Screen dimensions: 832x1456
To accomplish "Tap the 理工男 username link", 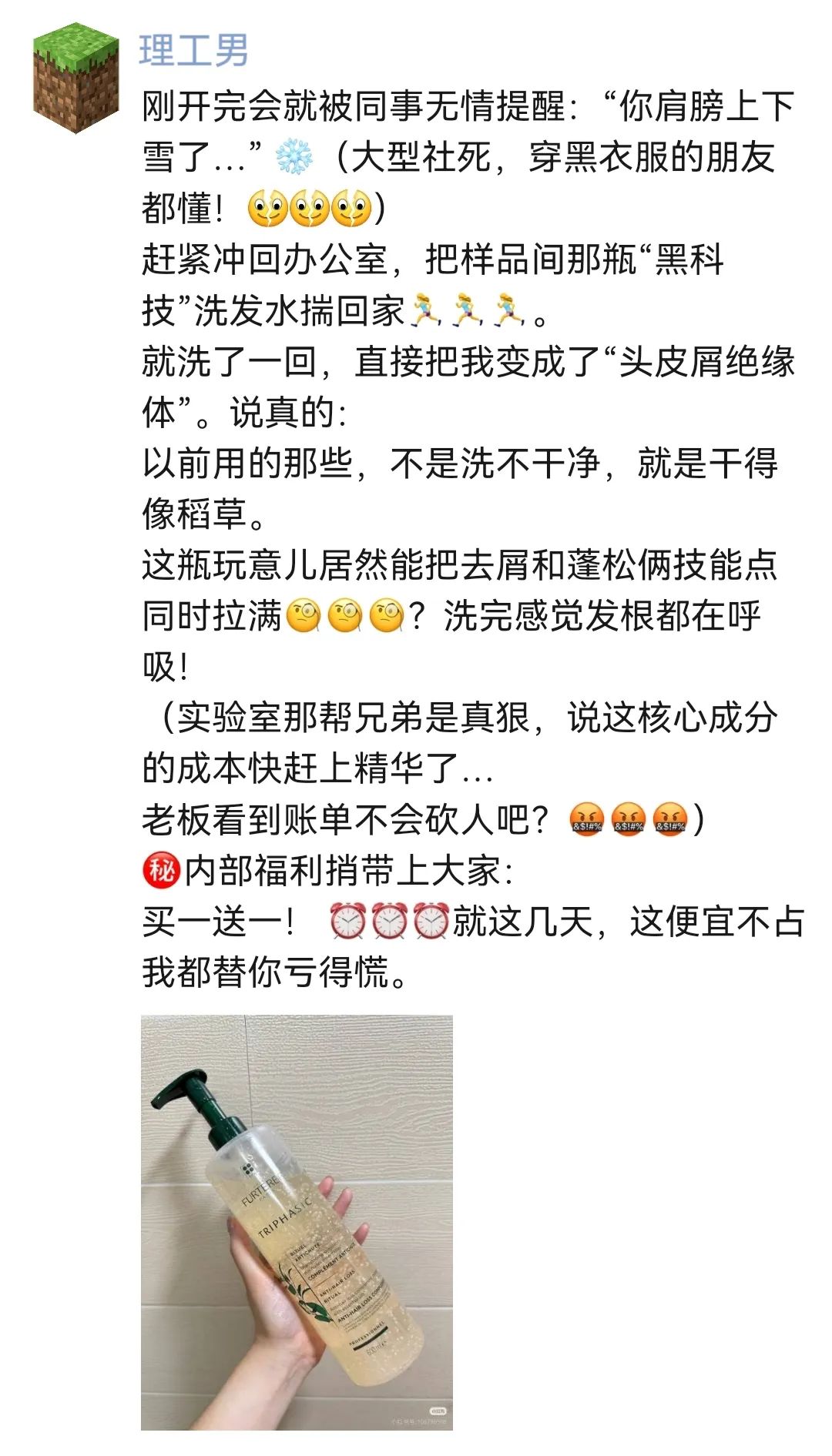I will (x=193, y=52).
